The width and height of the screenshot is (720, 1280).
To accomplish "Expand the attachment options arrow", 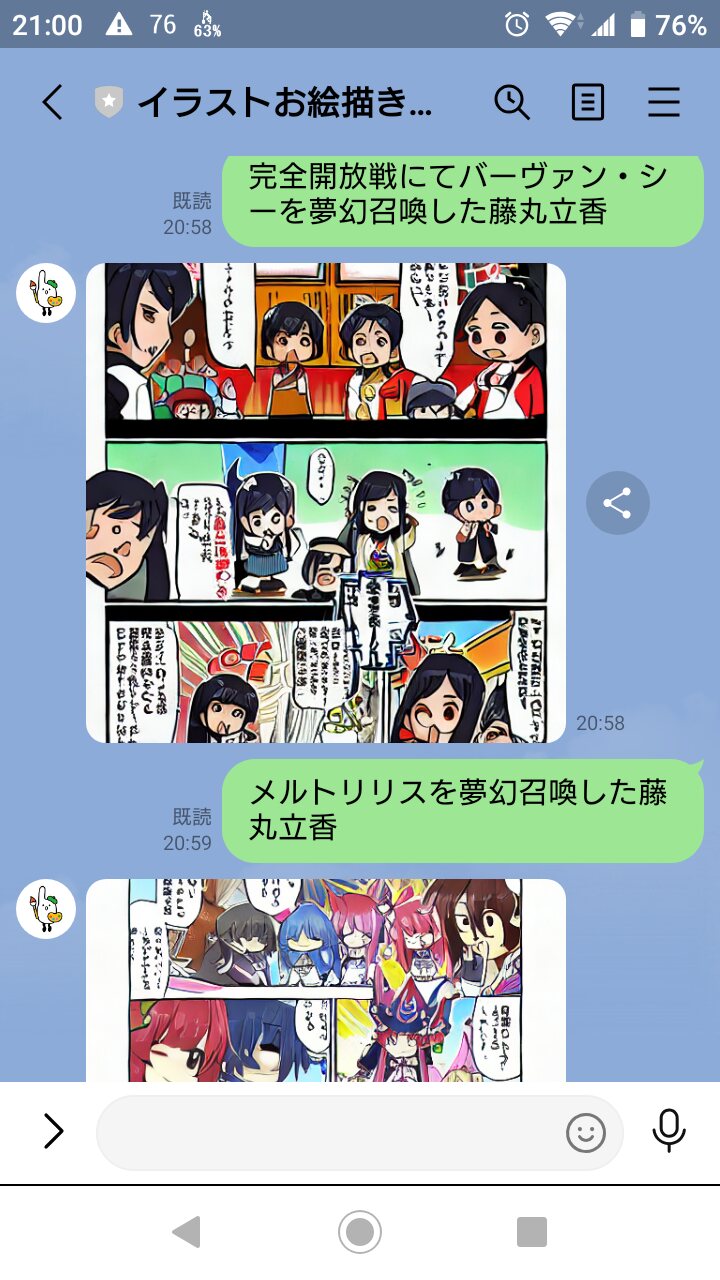I will click(52, 1131).
